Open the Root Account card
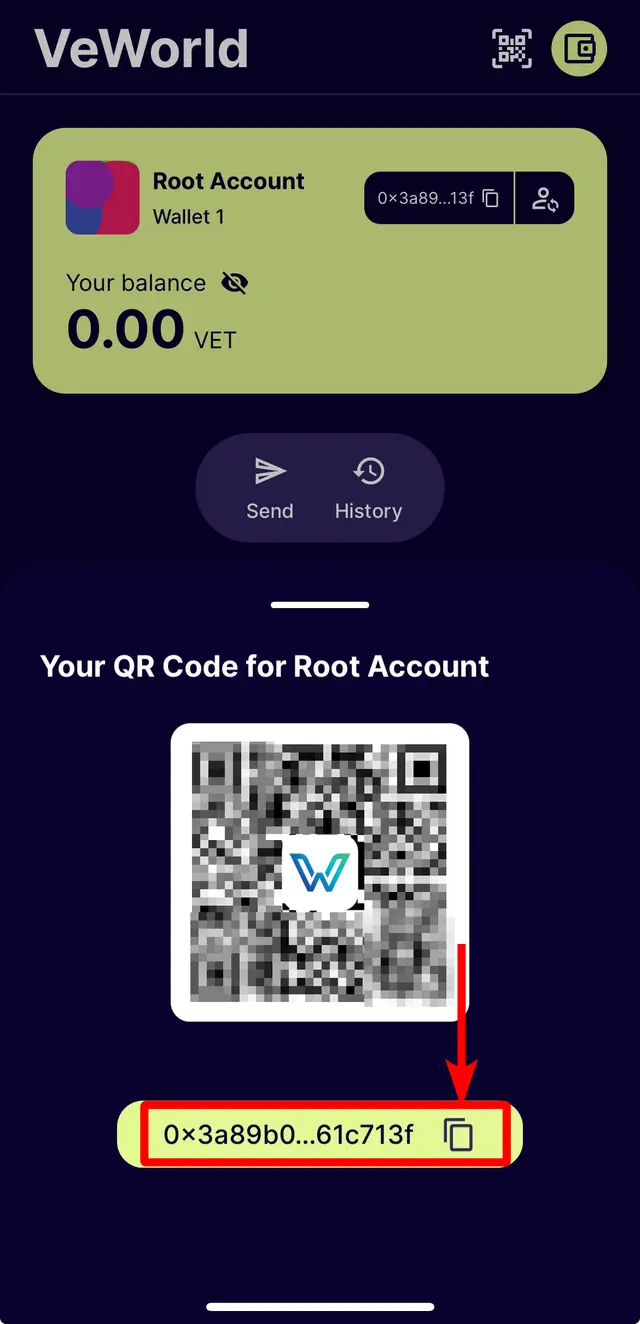 [228, 198]
